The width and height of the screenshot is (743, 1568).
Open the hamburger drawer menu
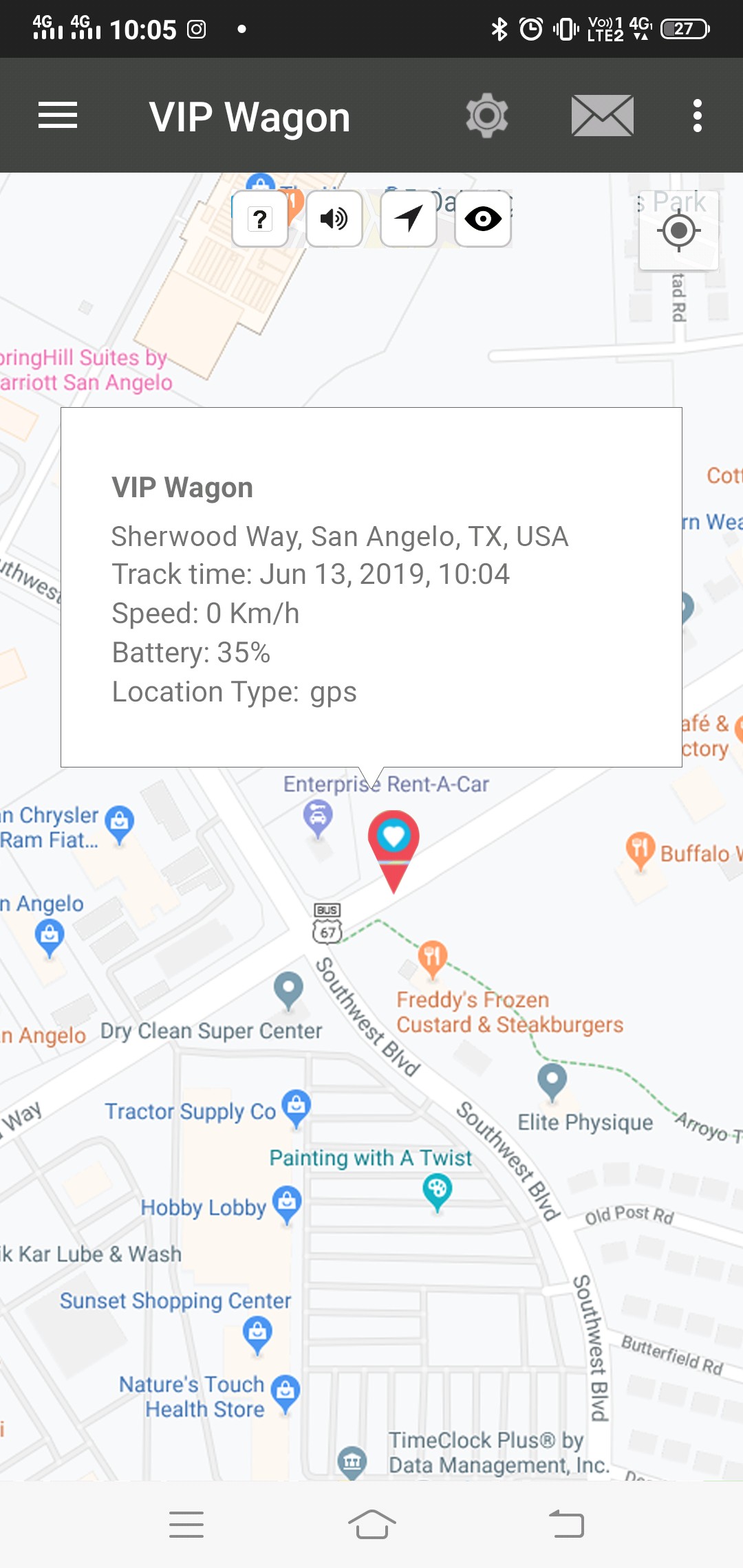(x=58, y=116)
